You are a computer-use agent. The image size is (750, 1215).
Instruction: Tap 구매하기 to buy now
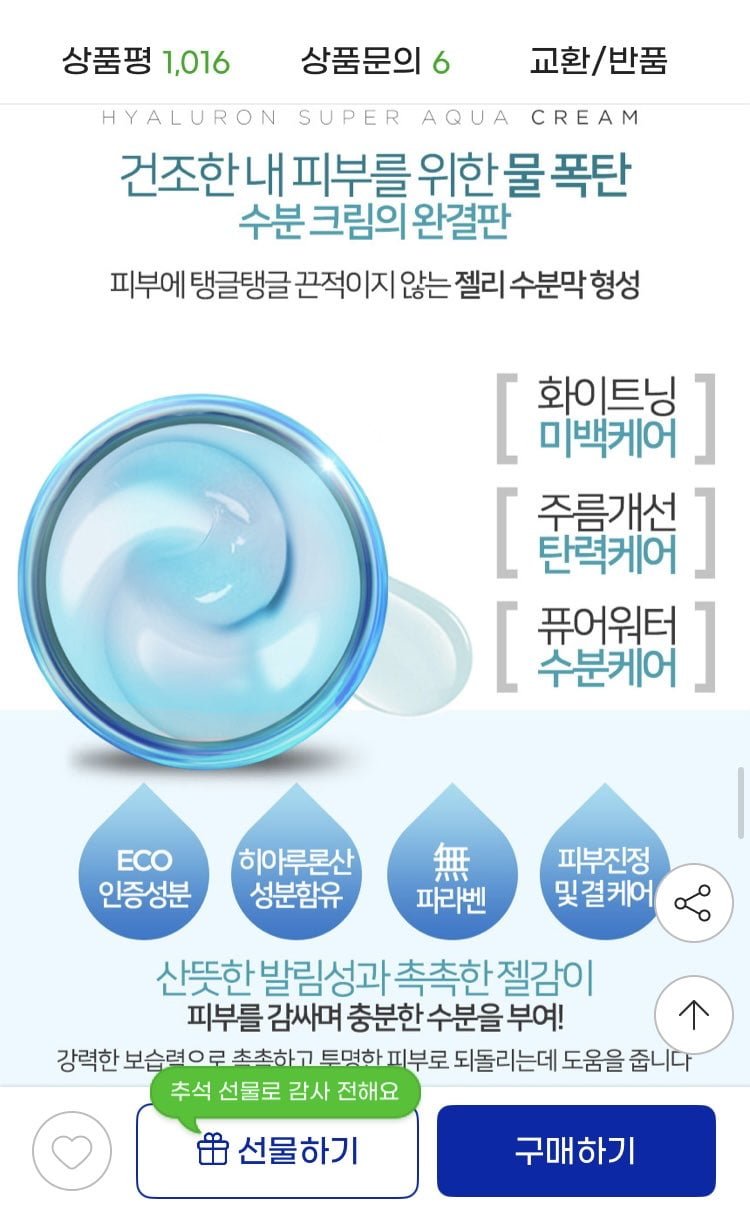(576, 1151)
